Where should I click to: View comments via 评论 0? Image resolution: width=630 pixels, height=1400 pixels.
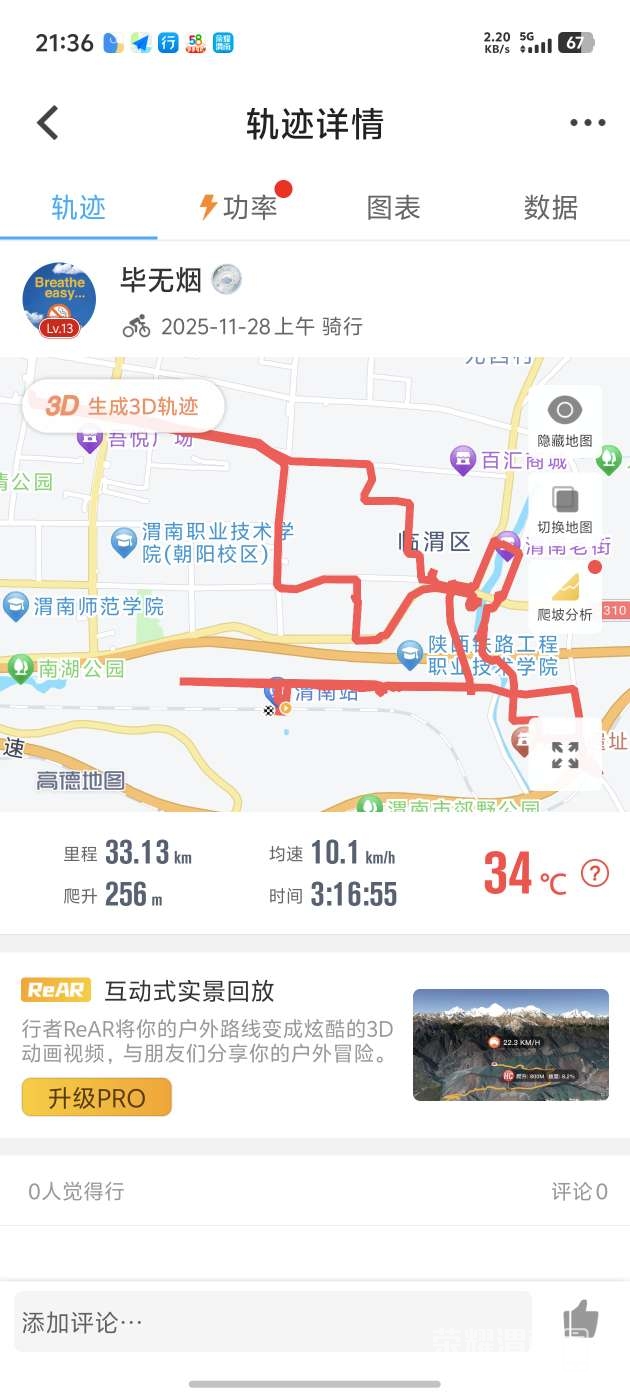point(579,1191)
